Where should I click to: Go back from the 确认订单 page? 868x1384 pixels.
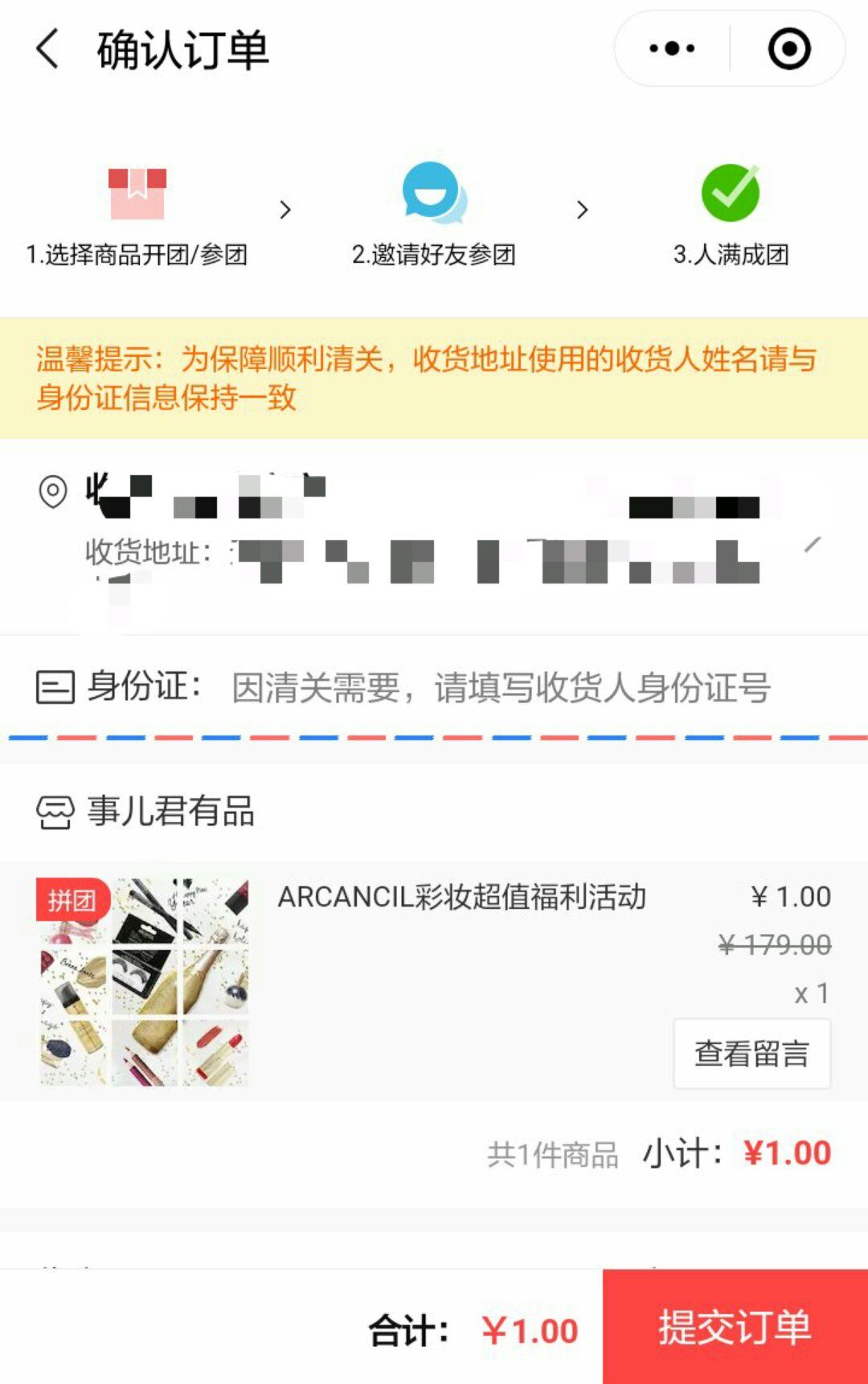(x=48, y=50)
